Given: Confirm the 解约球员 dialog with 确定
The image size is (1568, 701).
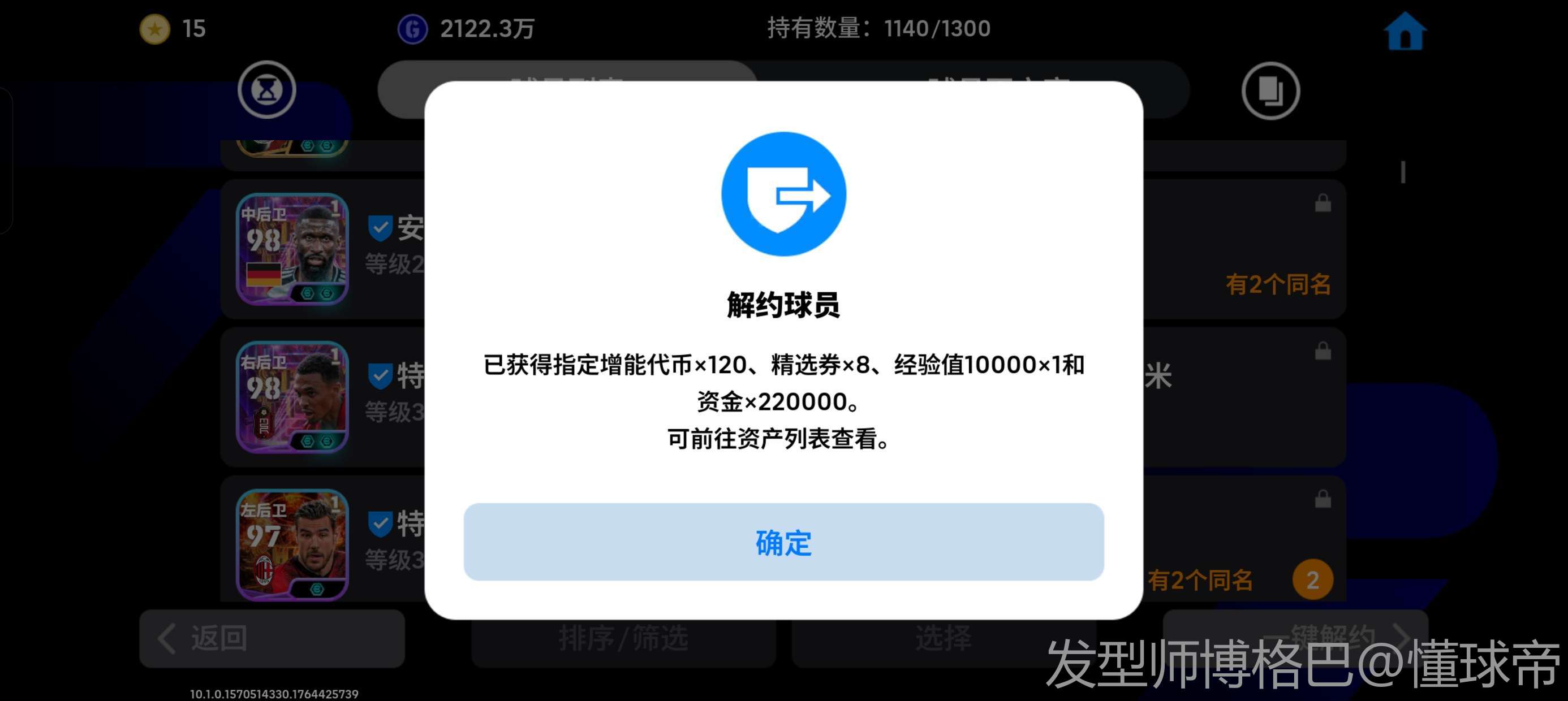Looking at the screenshot, I should pyautogui.click(x=783, y=542).
